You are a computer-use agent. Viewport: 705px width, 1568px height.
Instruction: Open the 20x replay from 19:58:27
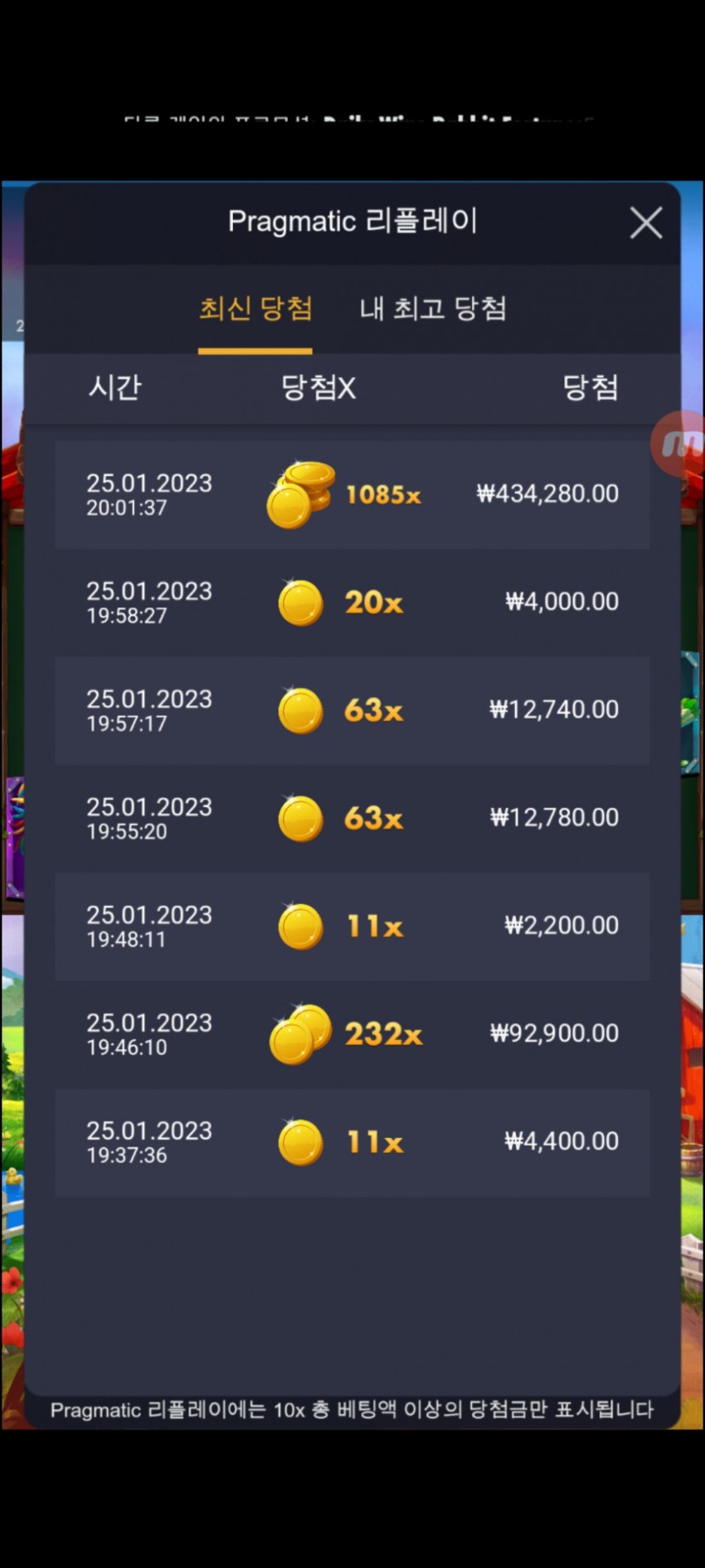[x=352, y=602]
